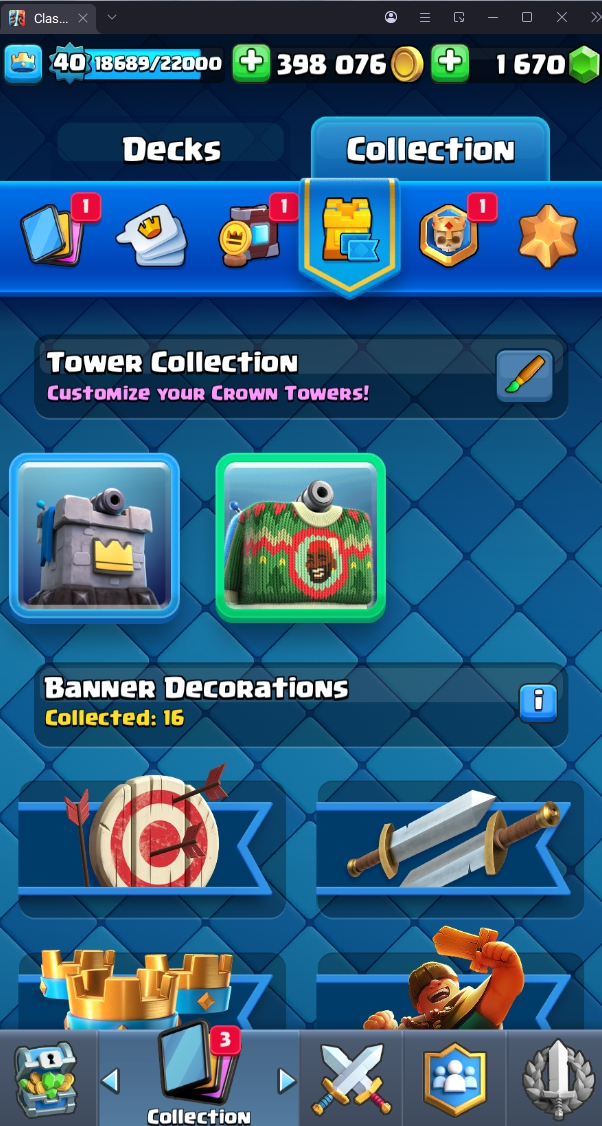Viewport: 602px width, 1126px height.
Task: Go to the previous tab with left arrow
Action: [x=111, y=1080]
